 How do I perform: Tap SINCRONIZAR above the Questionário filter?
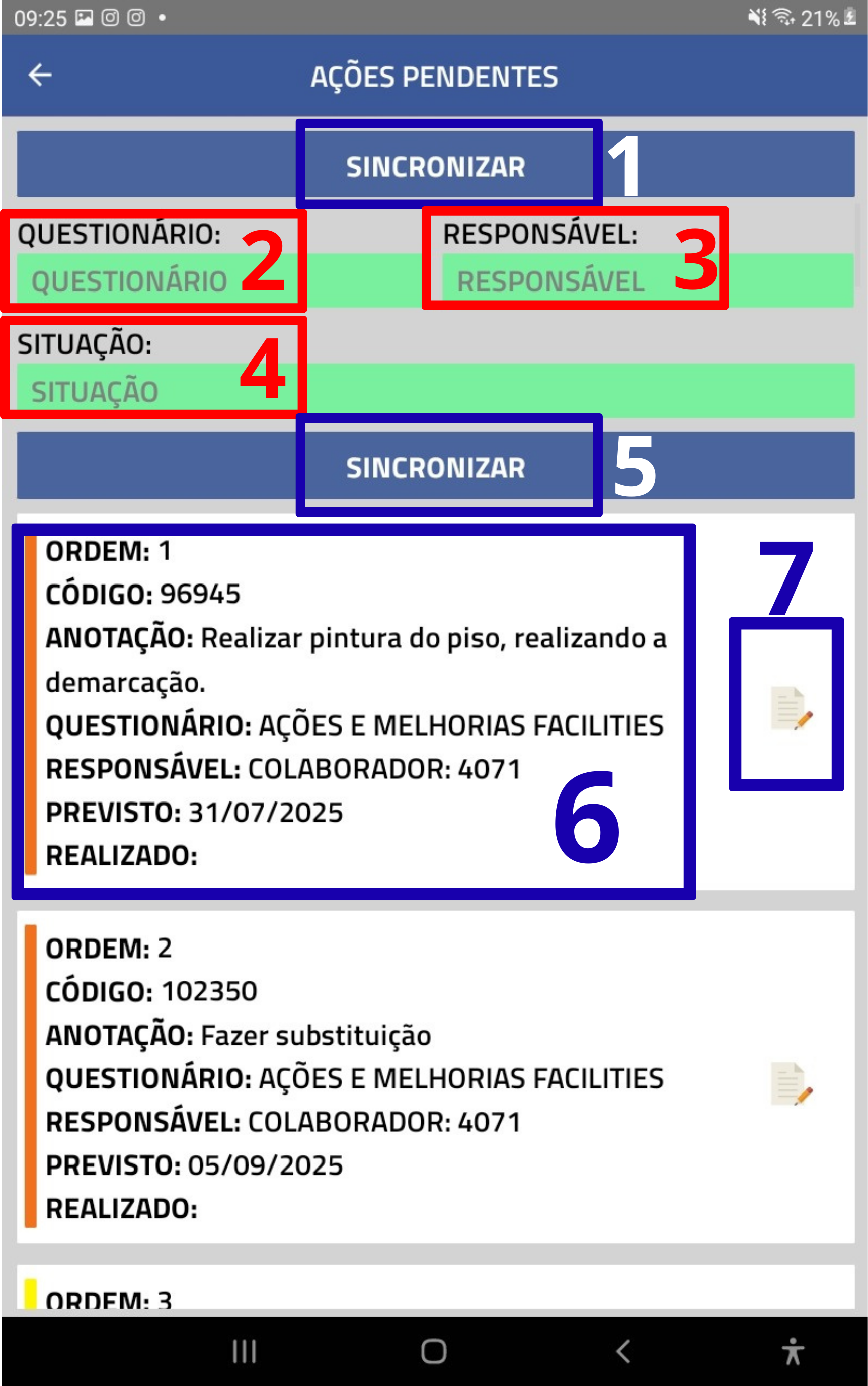click(435, 166)
